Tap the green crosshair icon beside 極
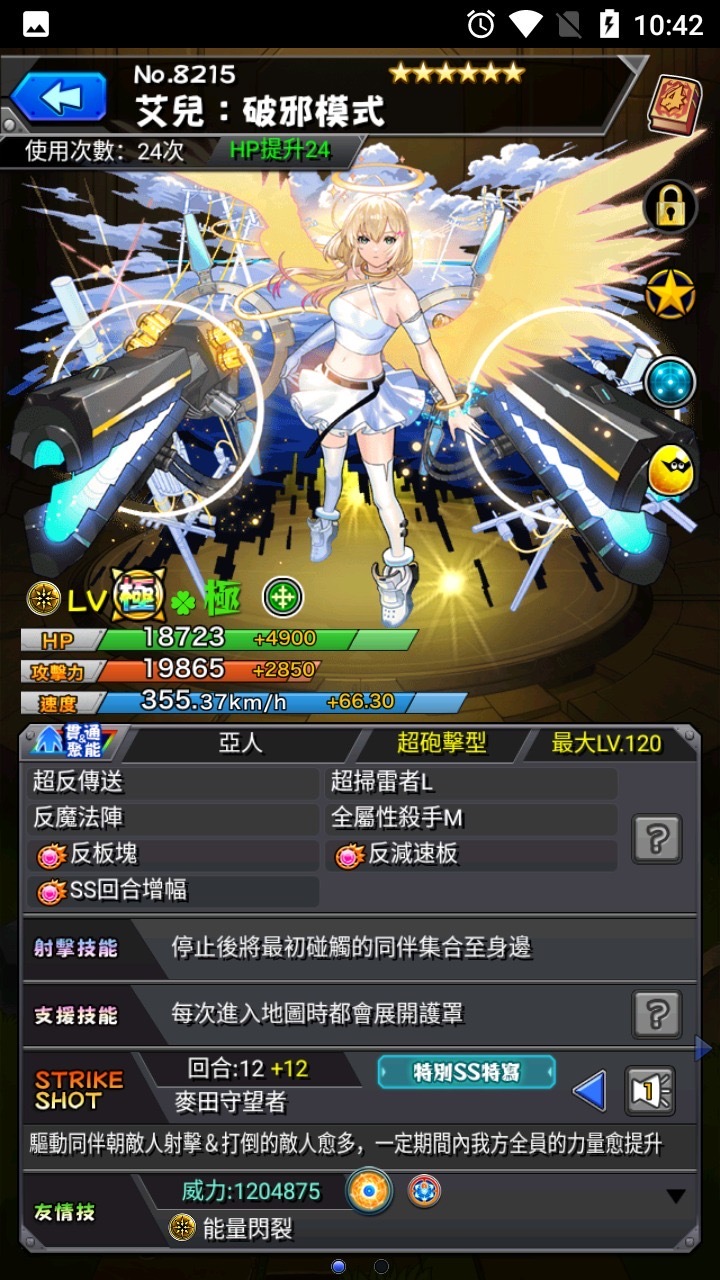Screen dimensions: 720x1280 (x=282, y=599)
